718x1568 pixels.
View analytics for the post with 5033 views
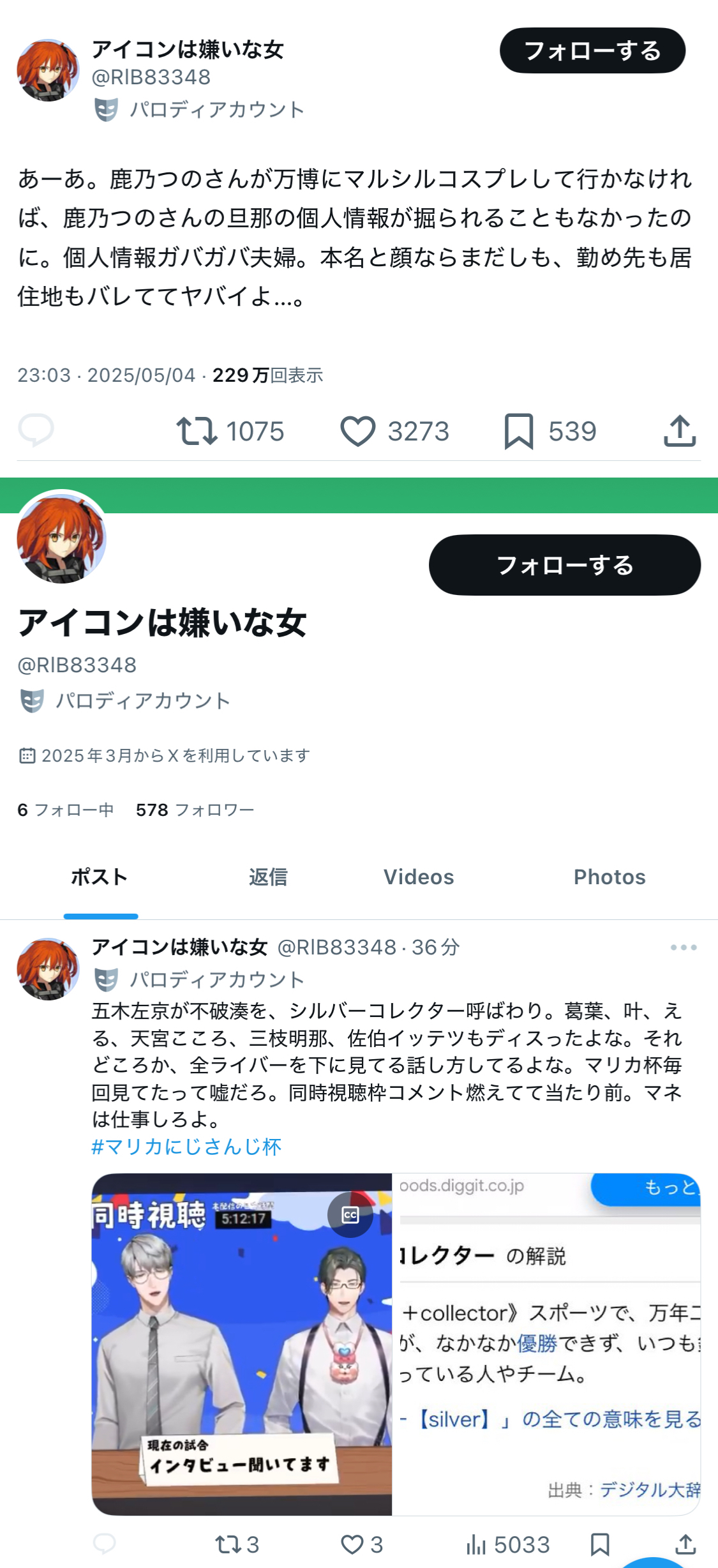(x=507, y=1544)
